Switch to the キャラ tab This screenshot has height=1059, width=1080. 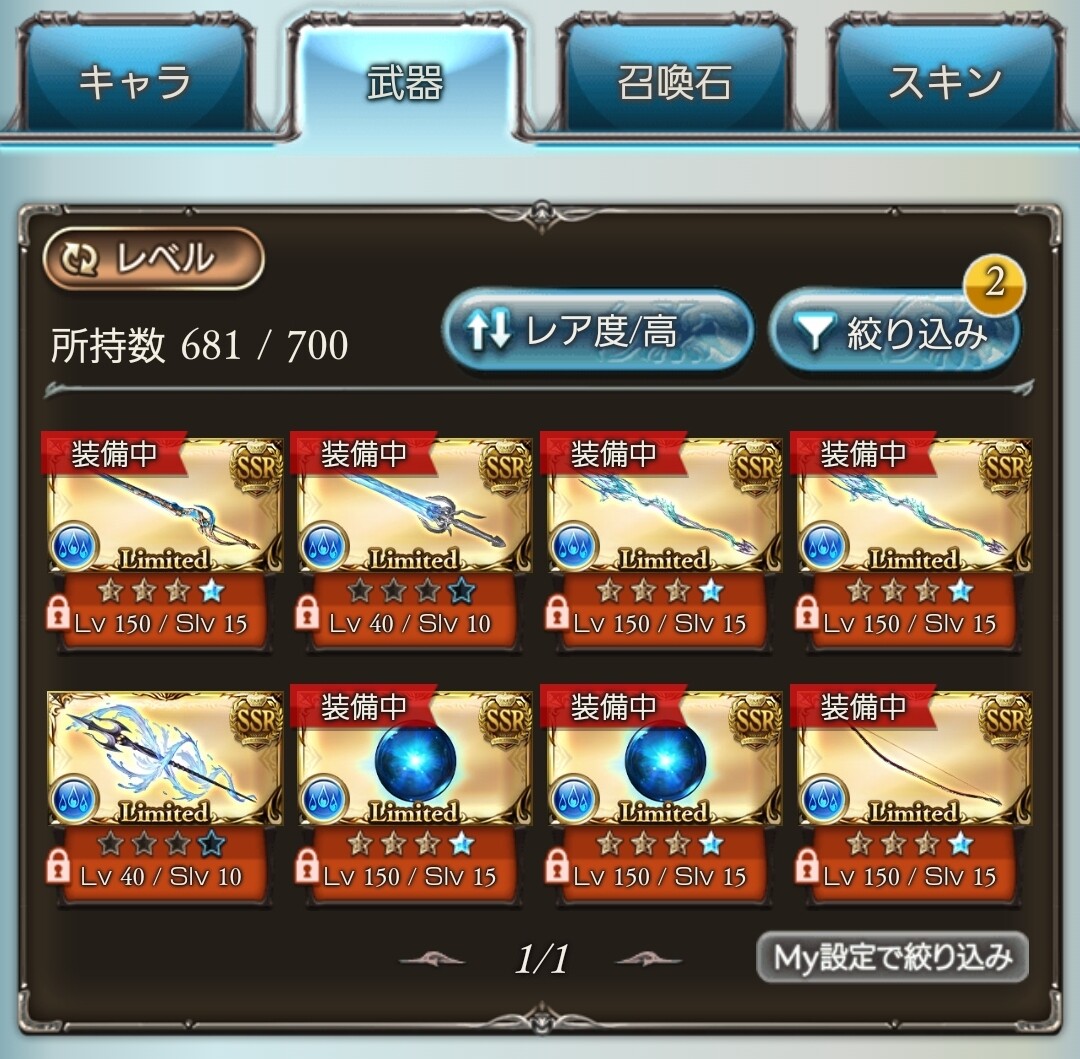134,82
